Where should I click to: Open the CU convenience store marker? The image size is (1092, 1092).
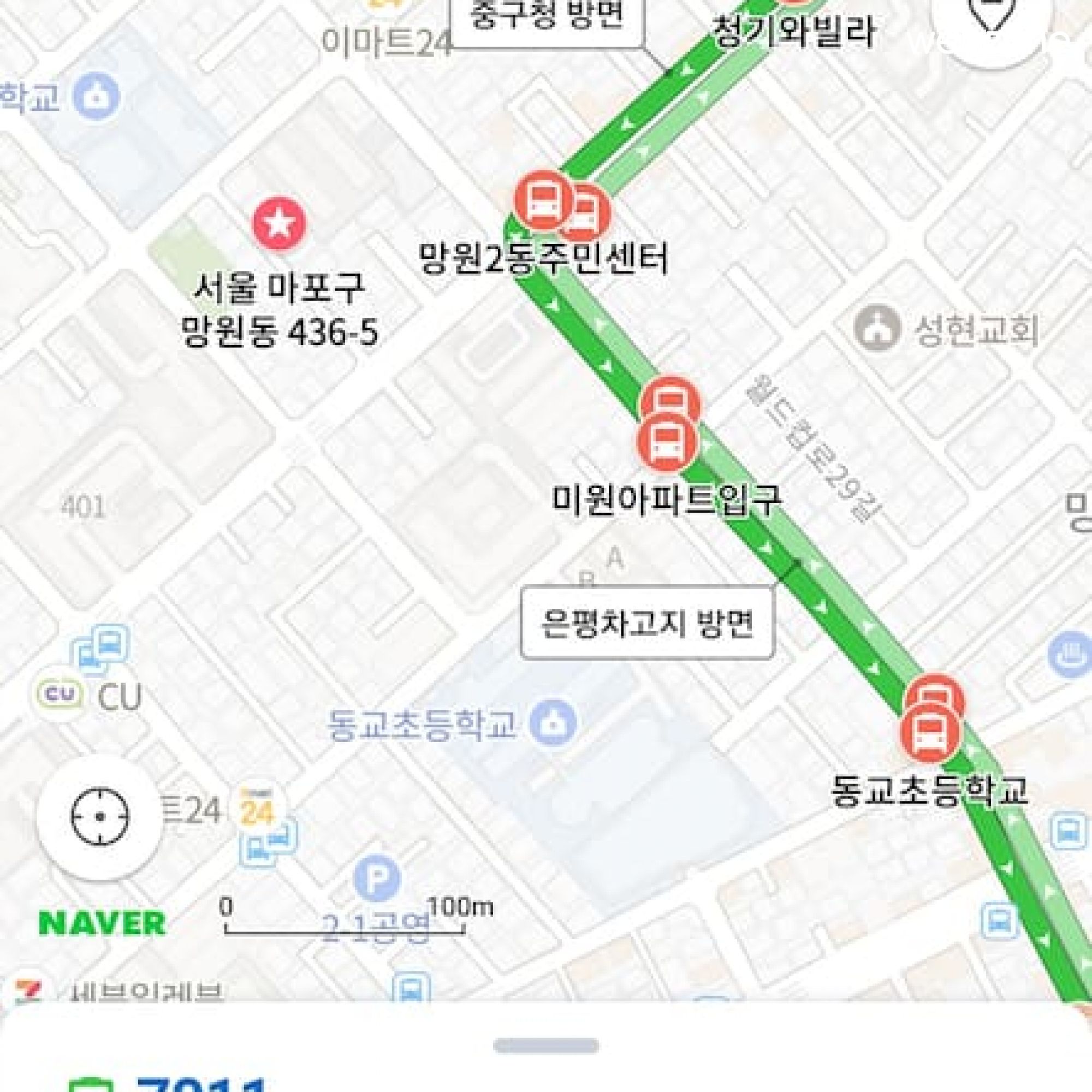pyautogui.click(x=61, y=695)
